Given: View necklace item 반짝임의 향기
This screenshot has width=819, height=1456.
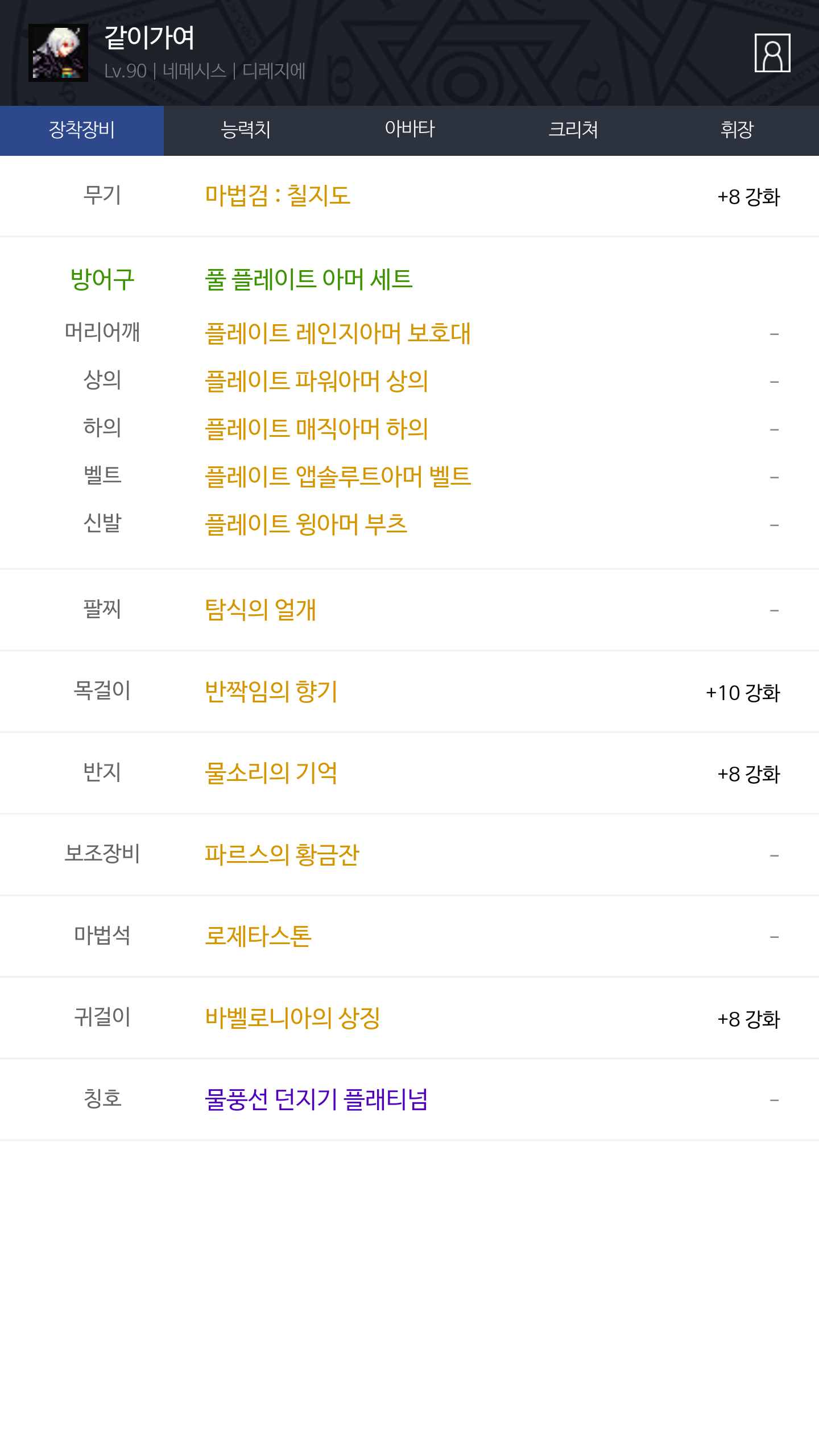Looking at the screenshot, I should click(x=271, y=692).
